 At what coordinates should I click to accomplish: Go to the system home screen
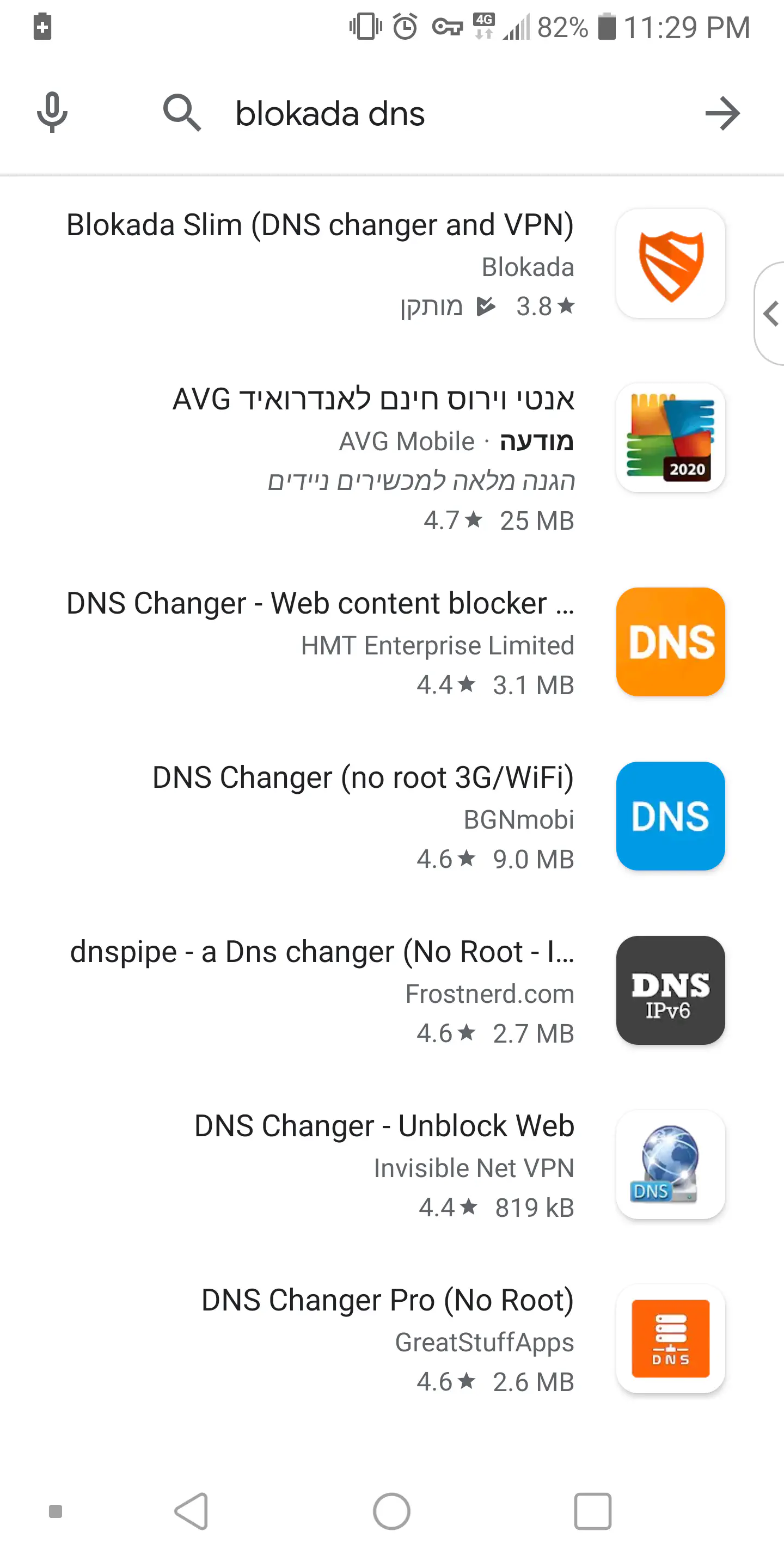tap(391, 1511)
